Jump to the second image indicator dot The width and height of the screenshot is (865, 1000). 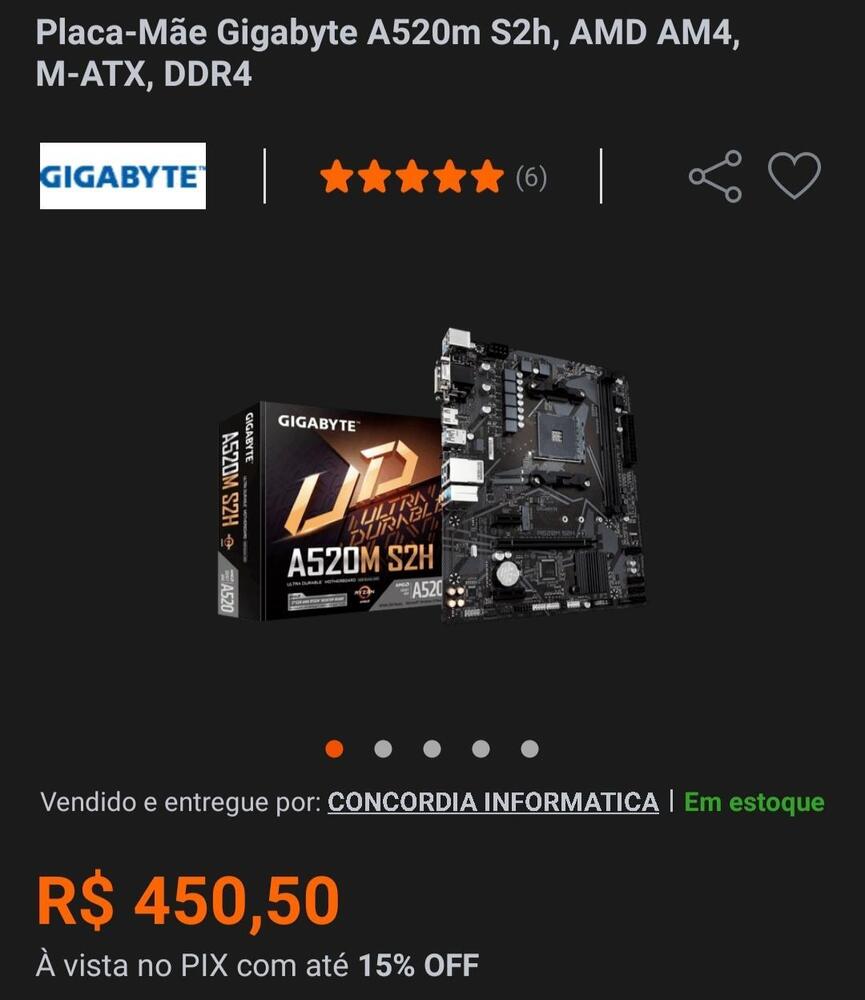tap(383, 749)
